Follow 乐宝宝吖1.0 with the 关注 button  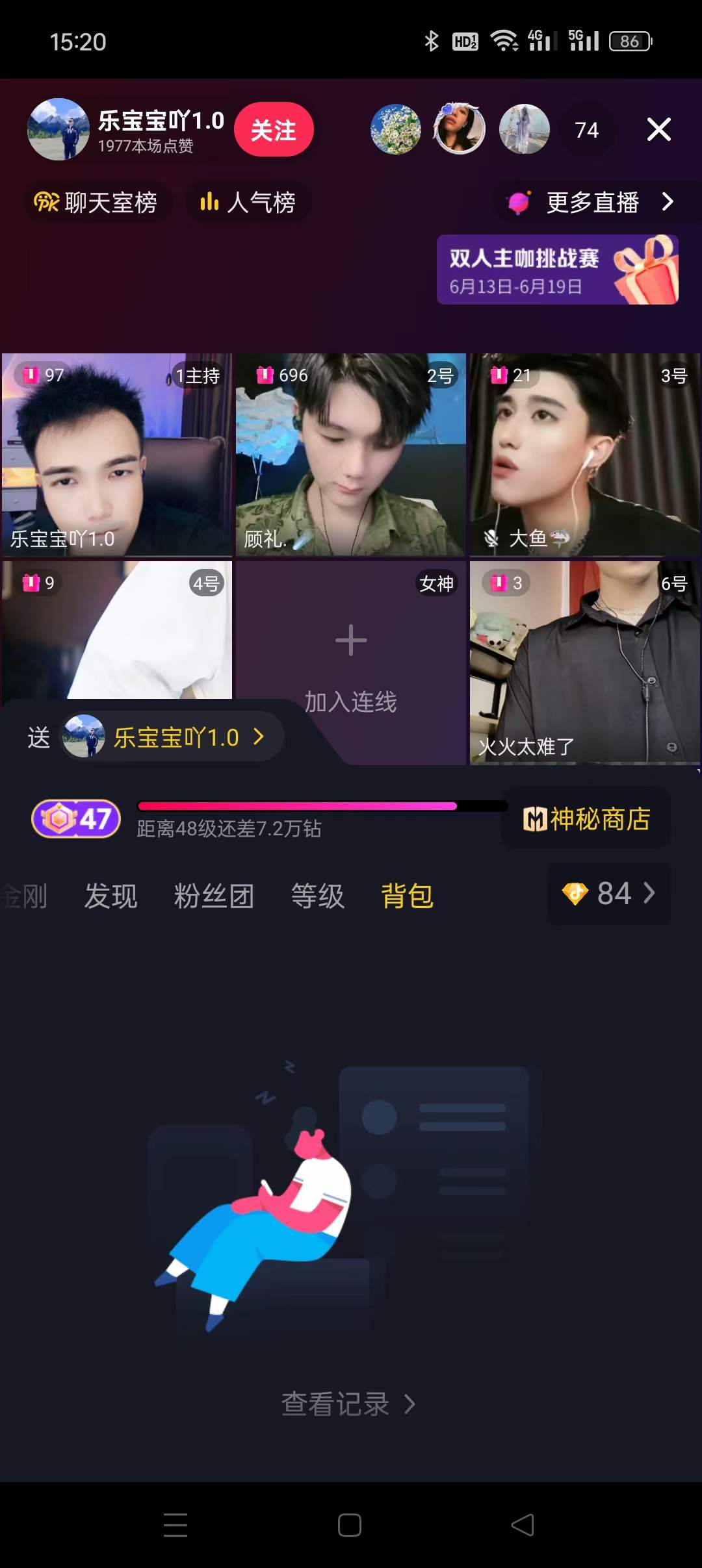click(x=274, y=130)
